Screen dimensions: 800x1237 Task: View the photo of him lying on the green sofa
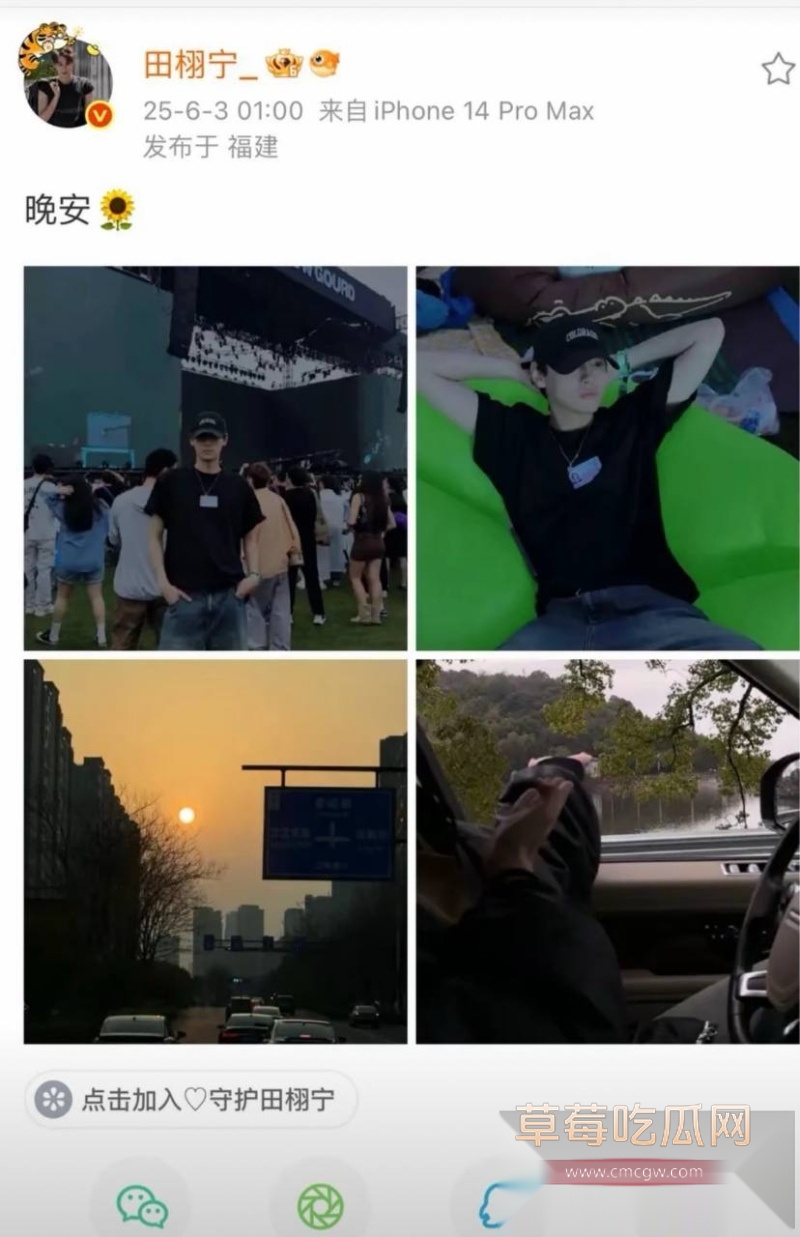tap(608, 458)
